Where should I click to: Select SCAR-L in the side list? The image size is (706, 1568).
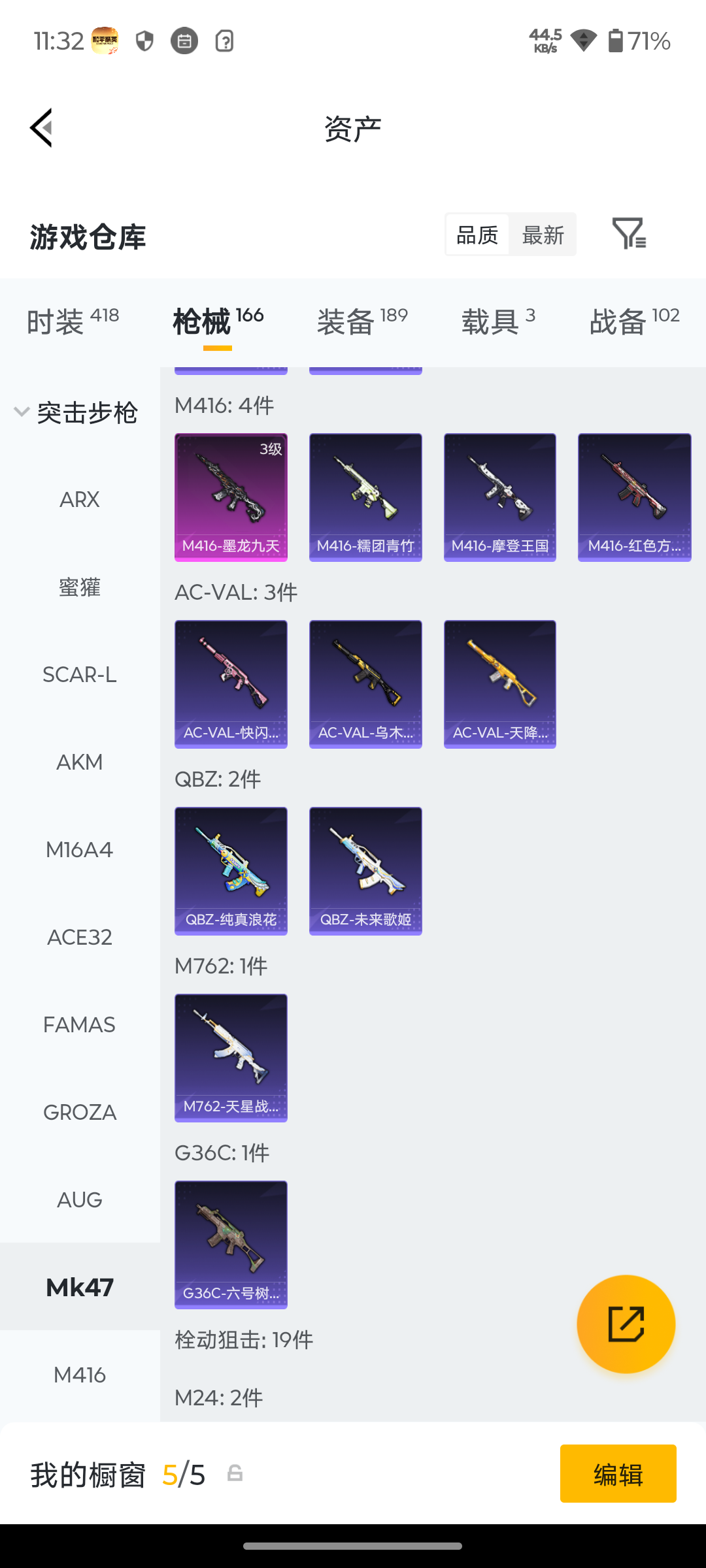pos(80,674)
